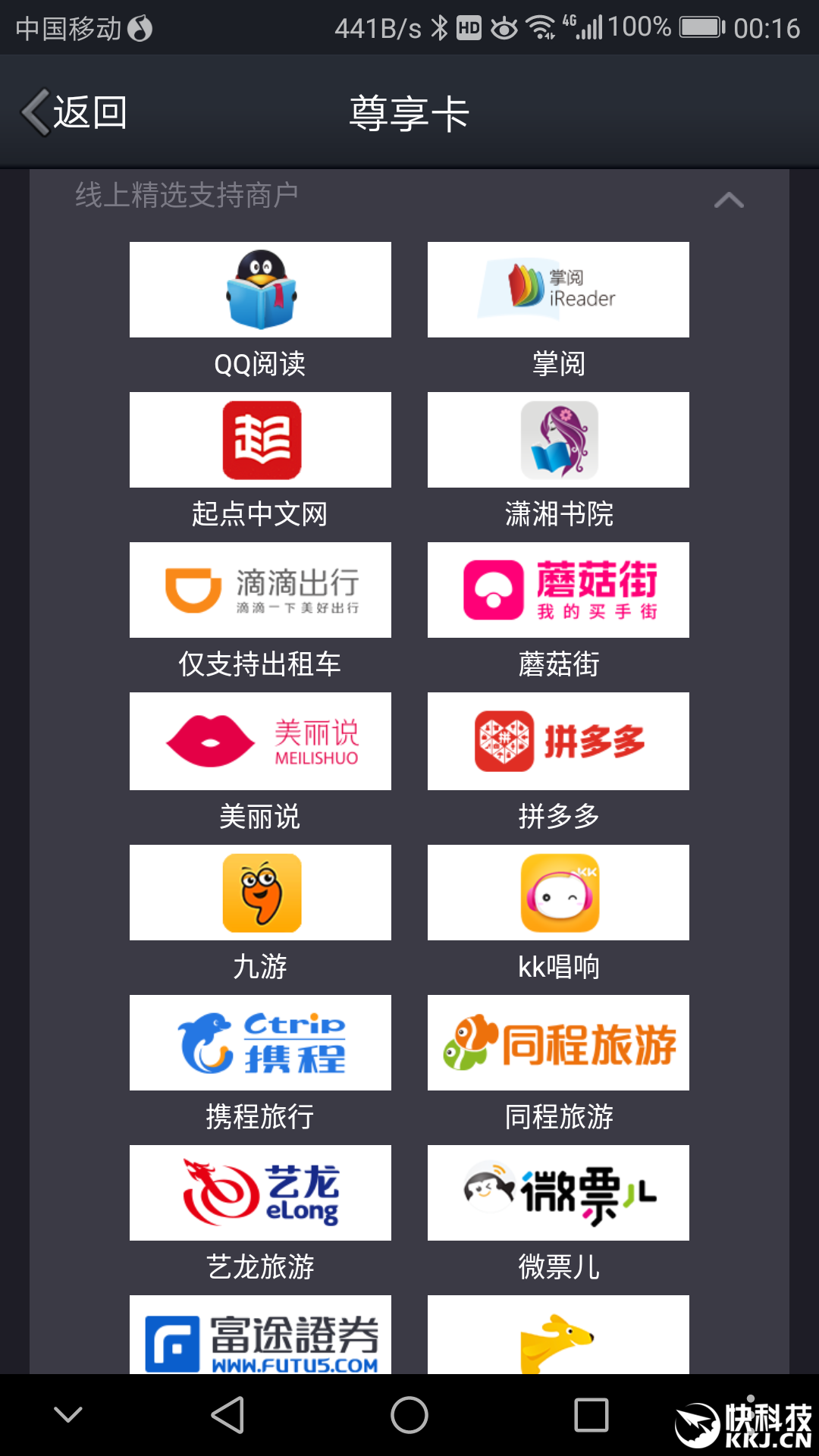
Task: Open the 美丽说 merchant tile
Action: point(260,741)
